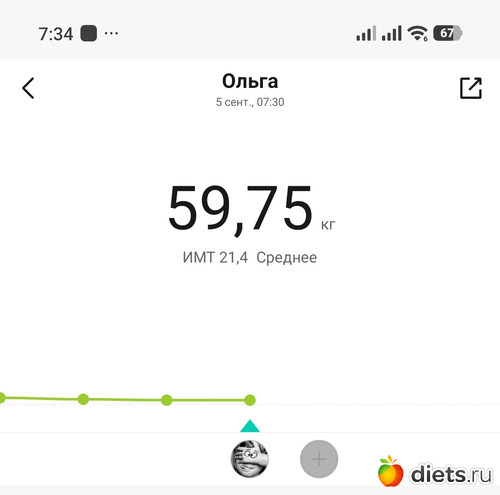The height and width of the screenshot is (495, 500).
Task: Share Ольга's weight measurement
Action: 471,88
